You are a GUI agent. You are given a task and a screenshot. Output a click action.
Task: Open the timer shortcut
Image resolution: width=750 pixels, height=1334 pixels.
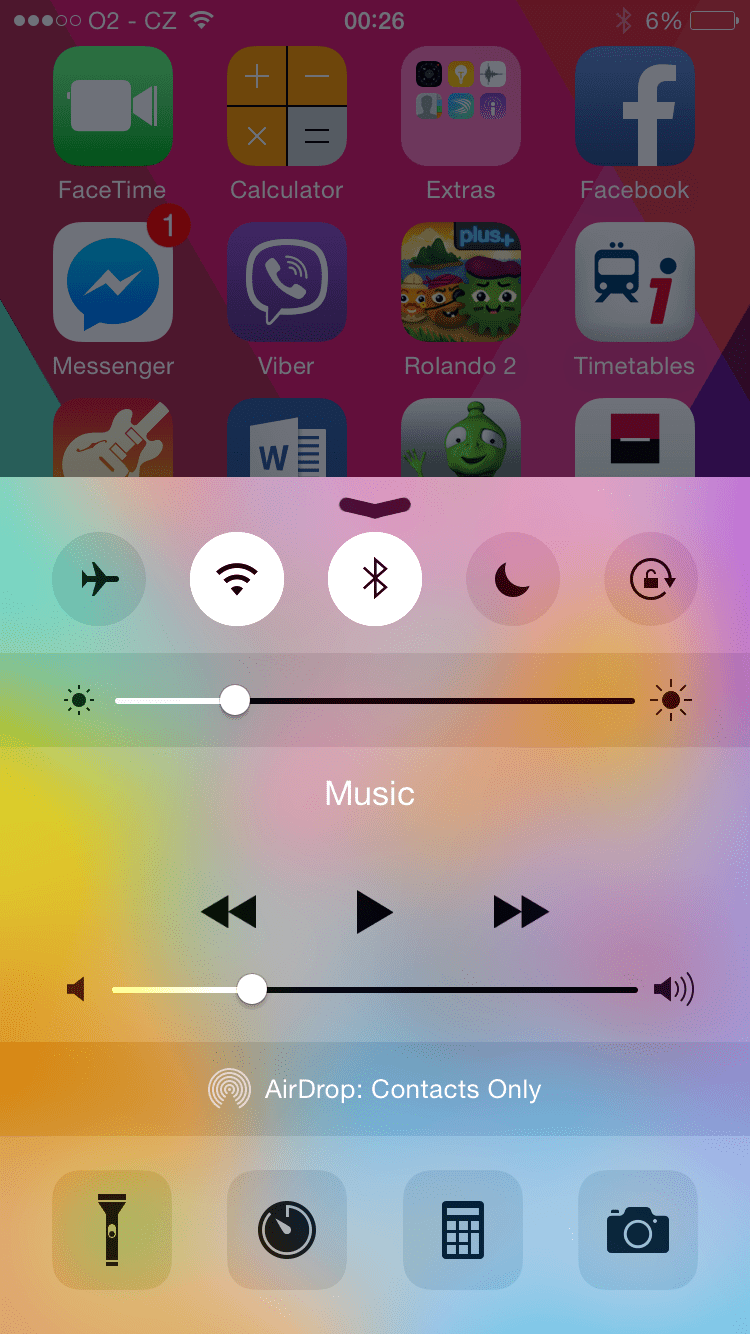point(287,1230)
